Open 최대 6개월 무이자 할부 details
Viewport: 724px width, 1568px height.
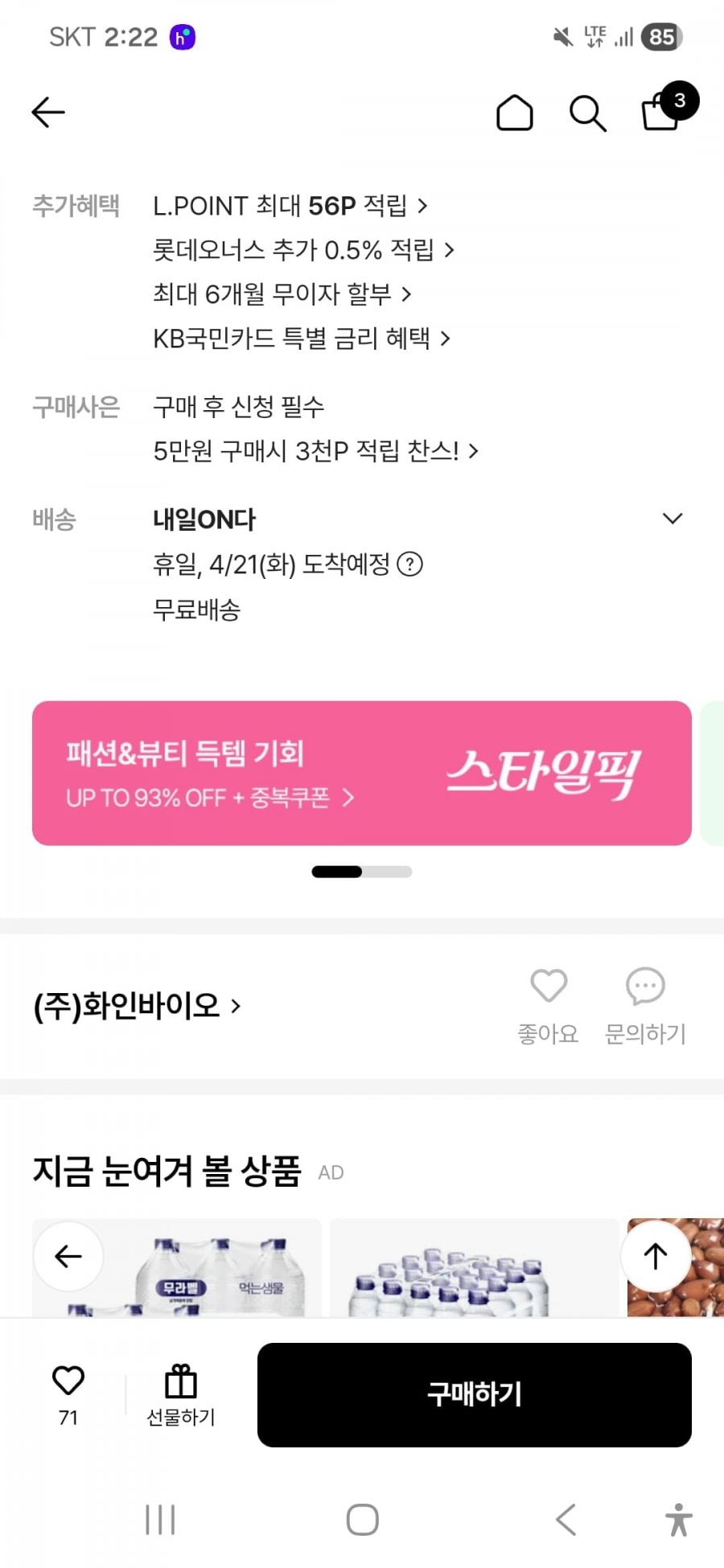coord(282,294)
